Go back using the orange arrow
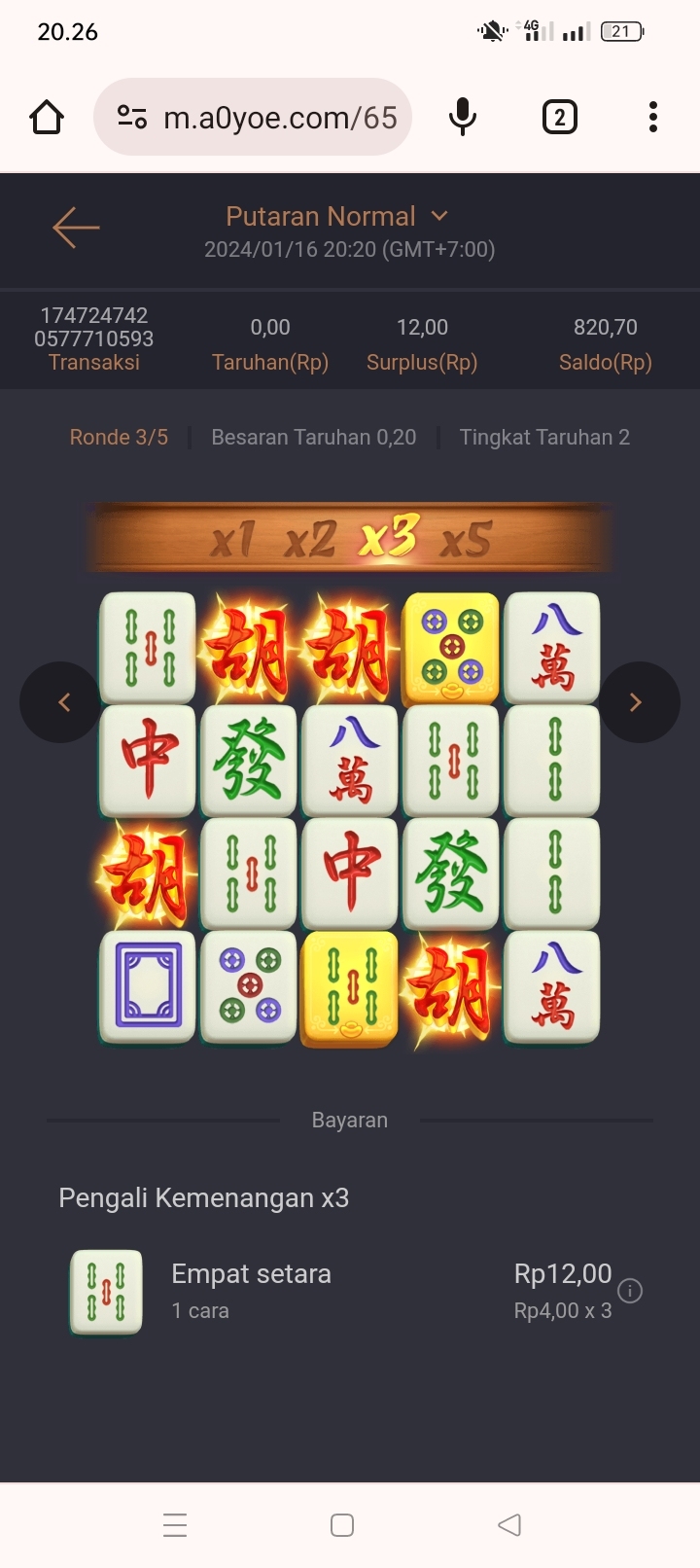This screenshot has height=1568, width=700. pyautogui.click(x=76, y=228)
